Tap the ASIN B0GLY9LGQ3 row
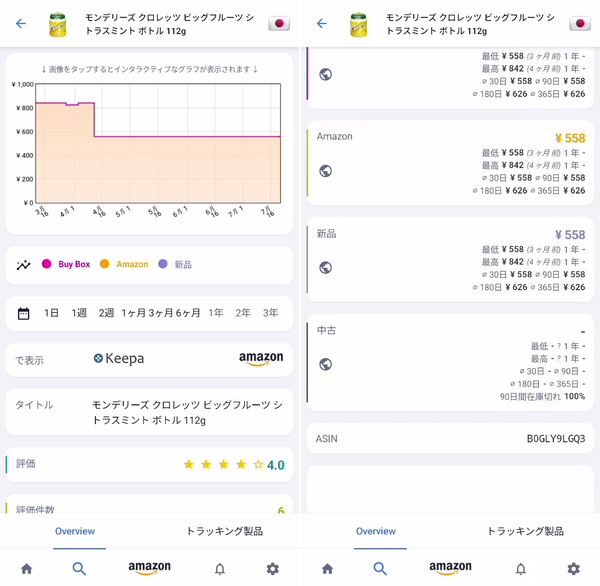The height and width of the screenshot is (586, 600). (x=450, y=439)
